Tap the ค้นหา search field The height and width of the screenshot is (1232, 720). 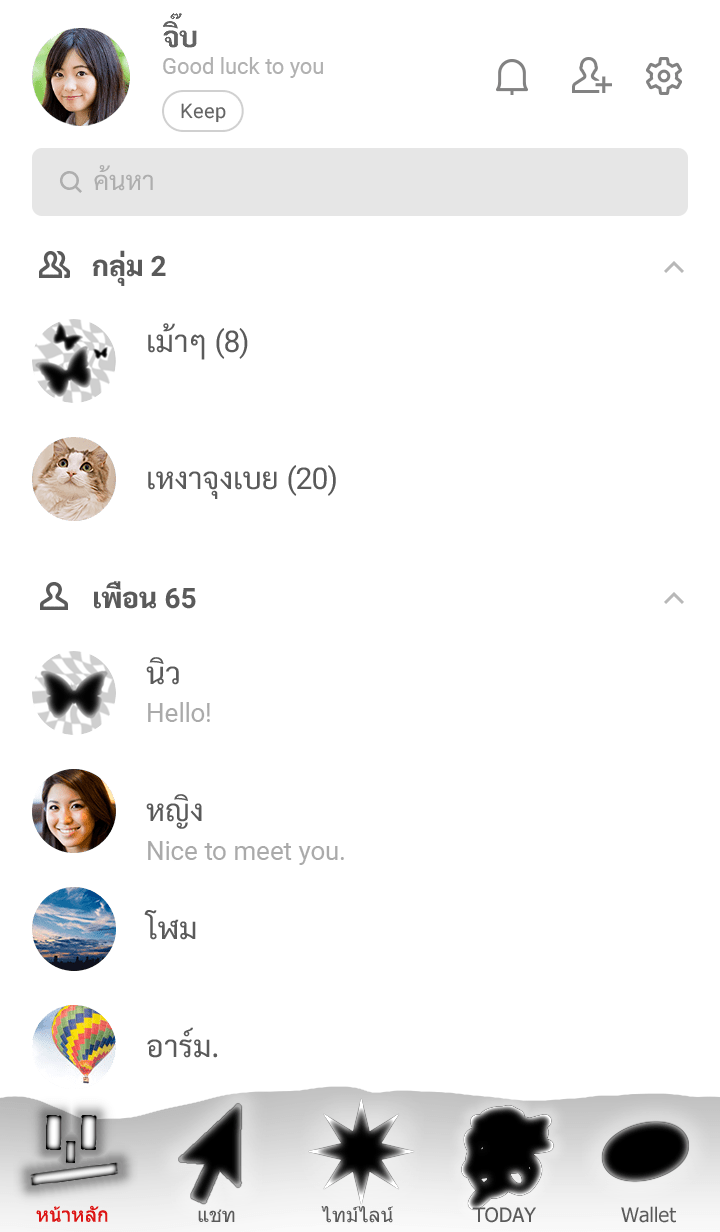(360, 182)
